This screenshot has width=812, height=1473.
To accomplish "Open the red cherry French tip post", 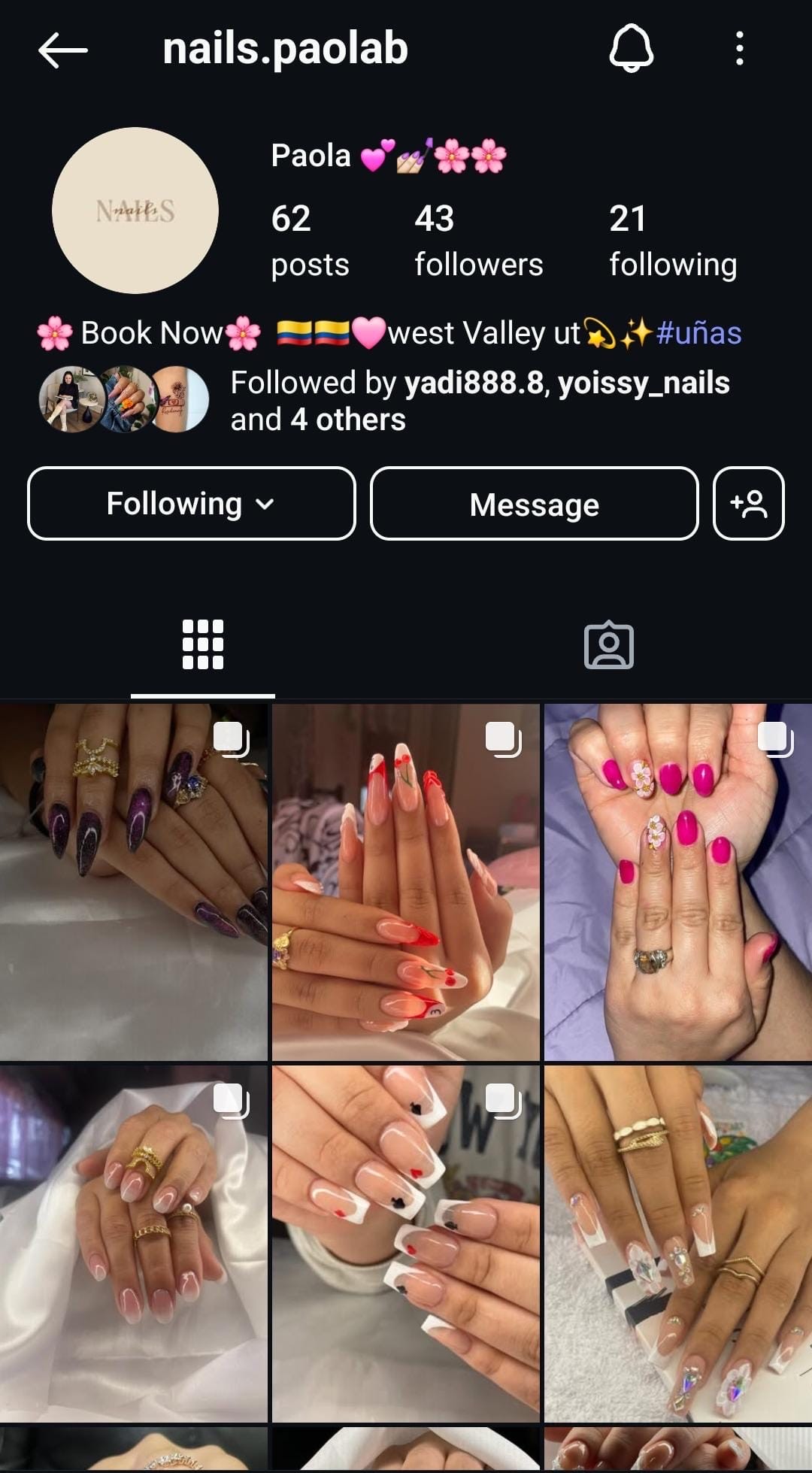I will point(405,882).
